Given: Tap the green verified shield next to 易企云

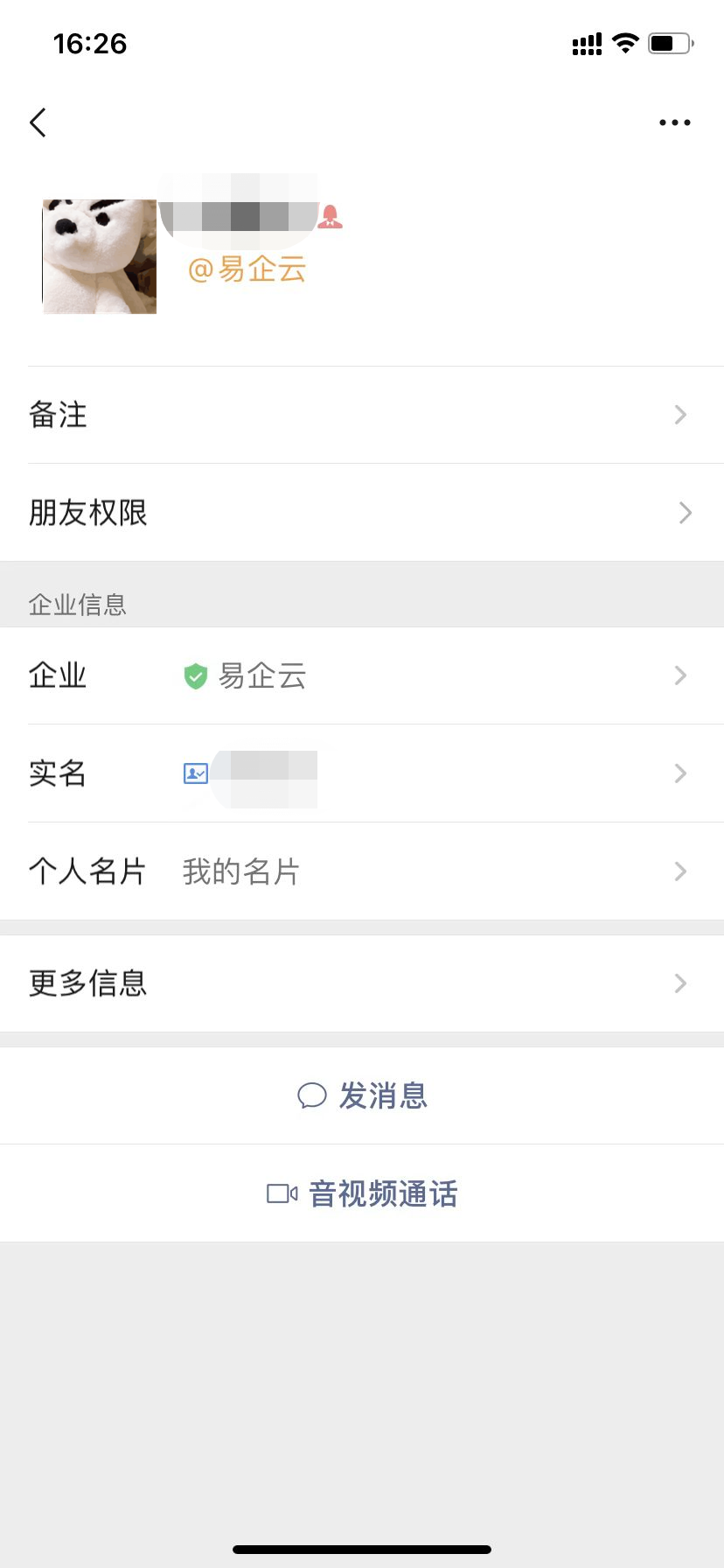Looking at the screenshot, I should click(196, 675).
